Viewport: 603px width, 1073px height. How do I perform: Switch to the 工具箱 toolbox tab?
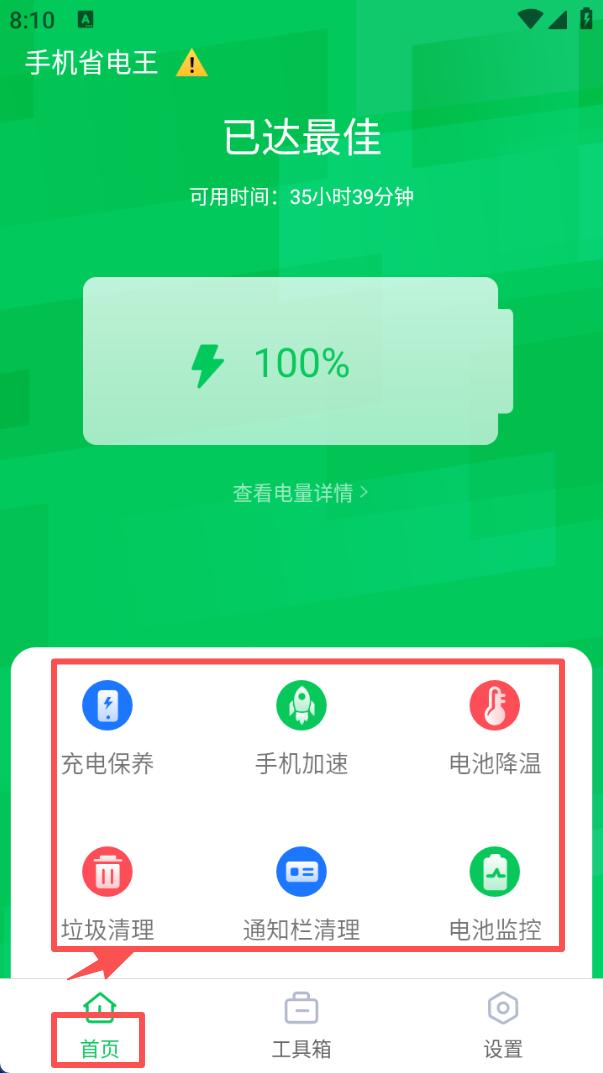tap(301, 1025)
